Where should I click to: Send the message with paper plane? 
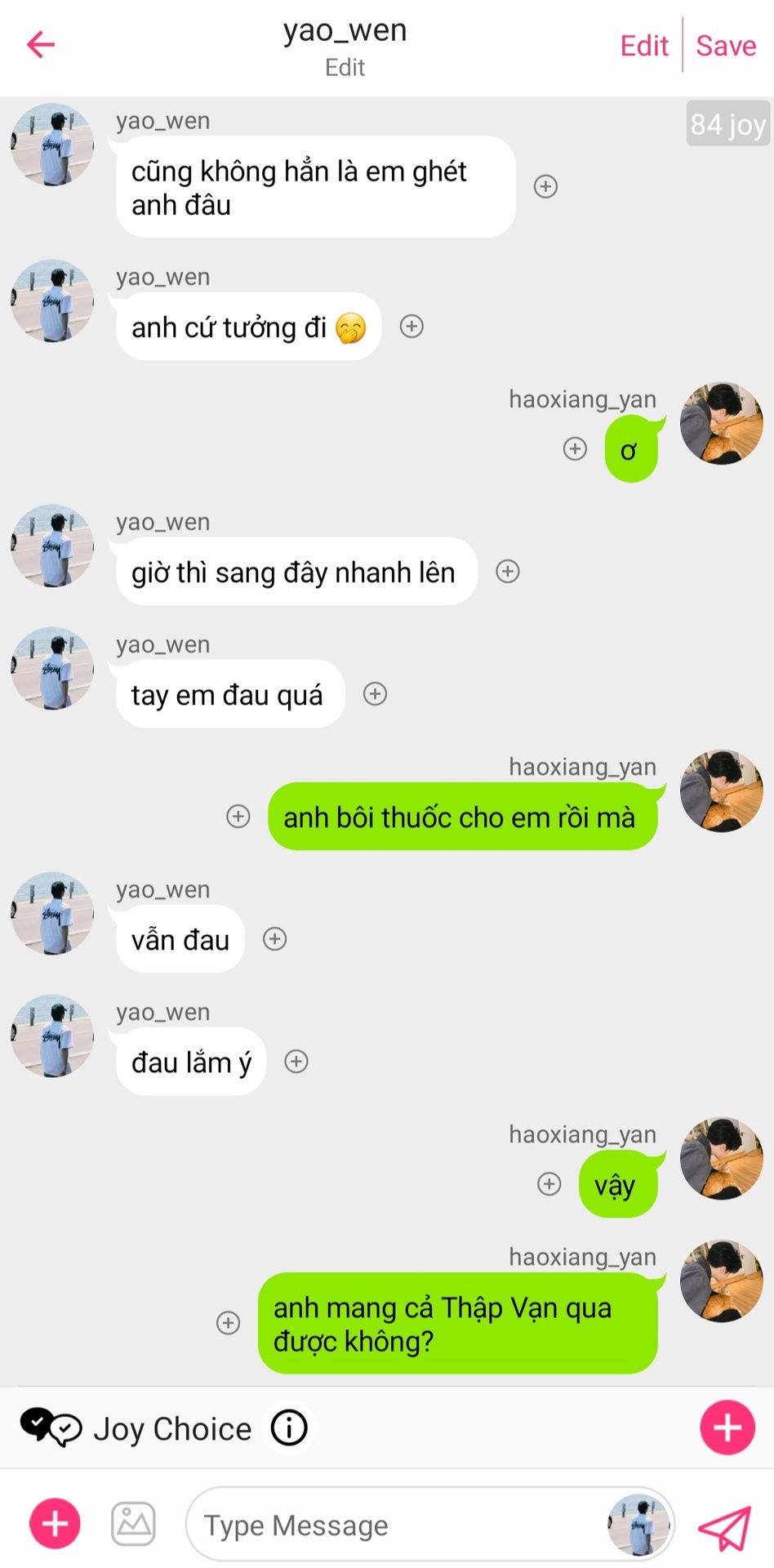(723, 1527)
